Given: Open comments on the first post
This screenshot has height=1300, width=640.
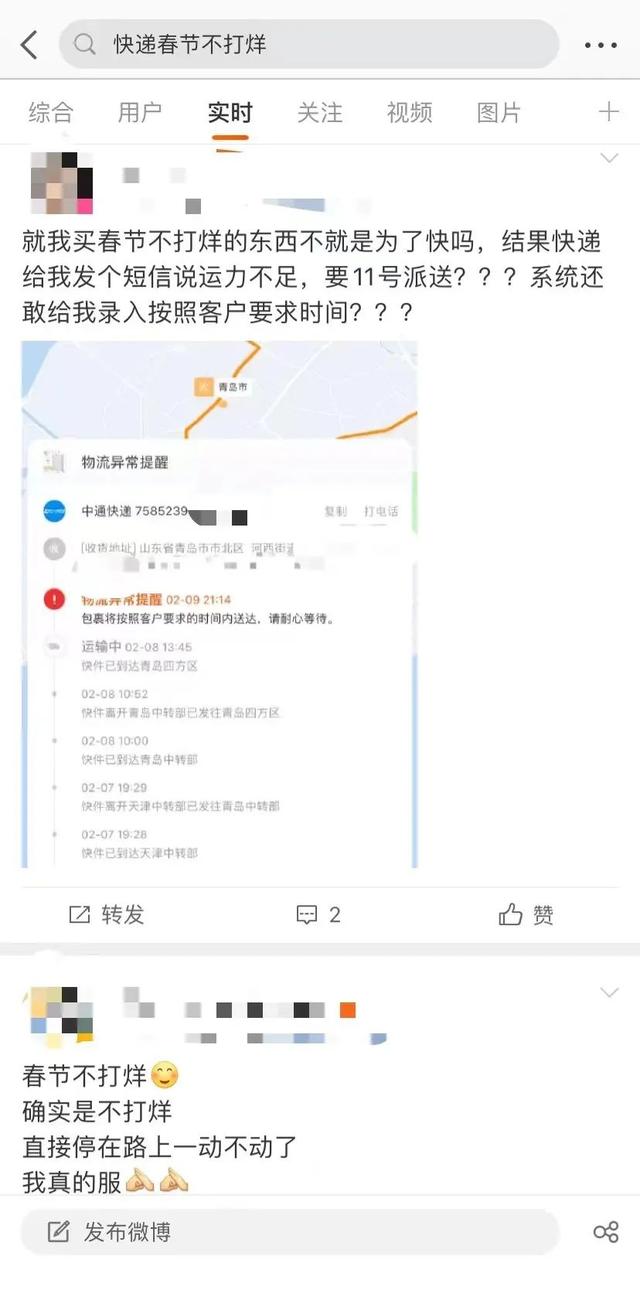Looking at the screenshot, I should pos(319,914).
